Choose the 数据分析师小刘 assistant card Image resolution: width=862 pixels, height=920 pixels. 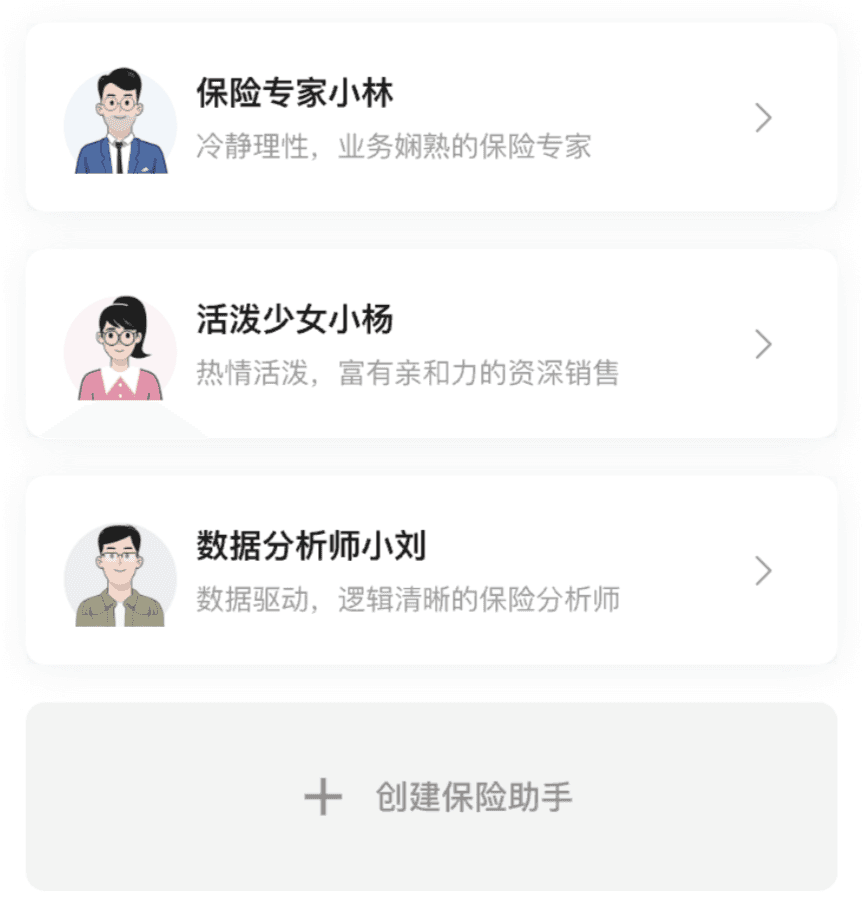[x=431, y=570]
